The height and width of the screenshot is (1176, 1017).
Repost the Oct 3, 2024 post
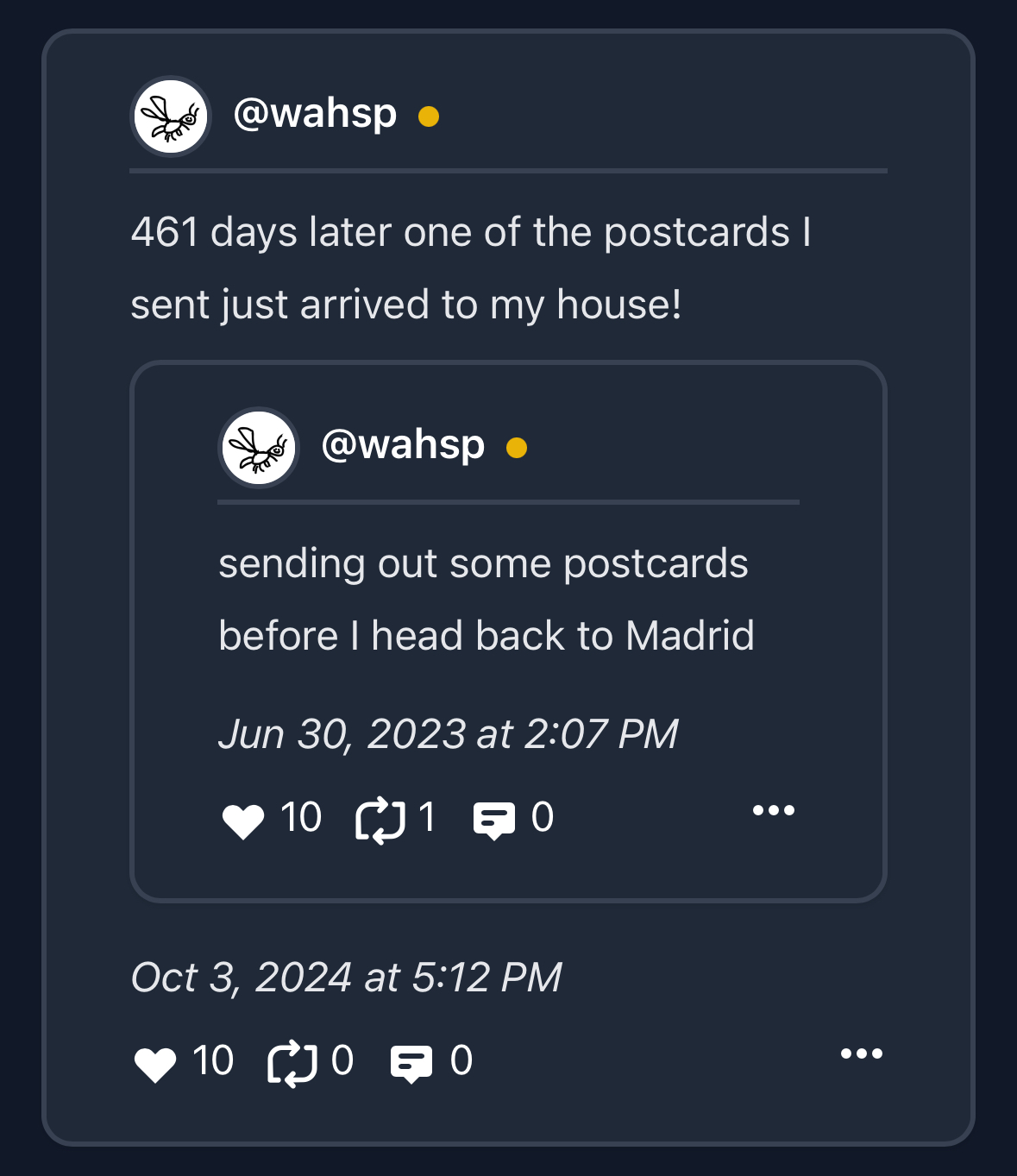point(292,1063)
